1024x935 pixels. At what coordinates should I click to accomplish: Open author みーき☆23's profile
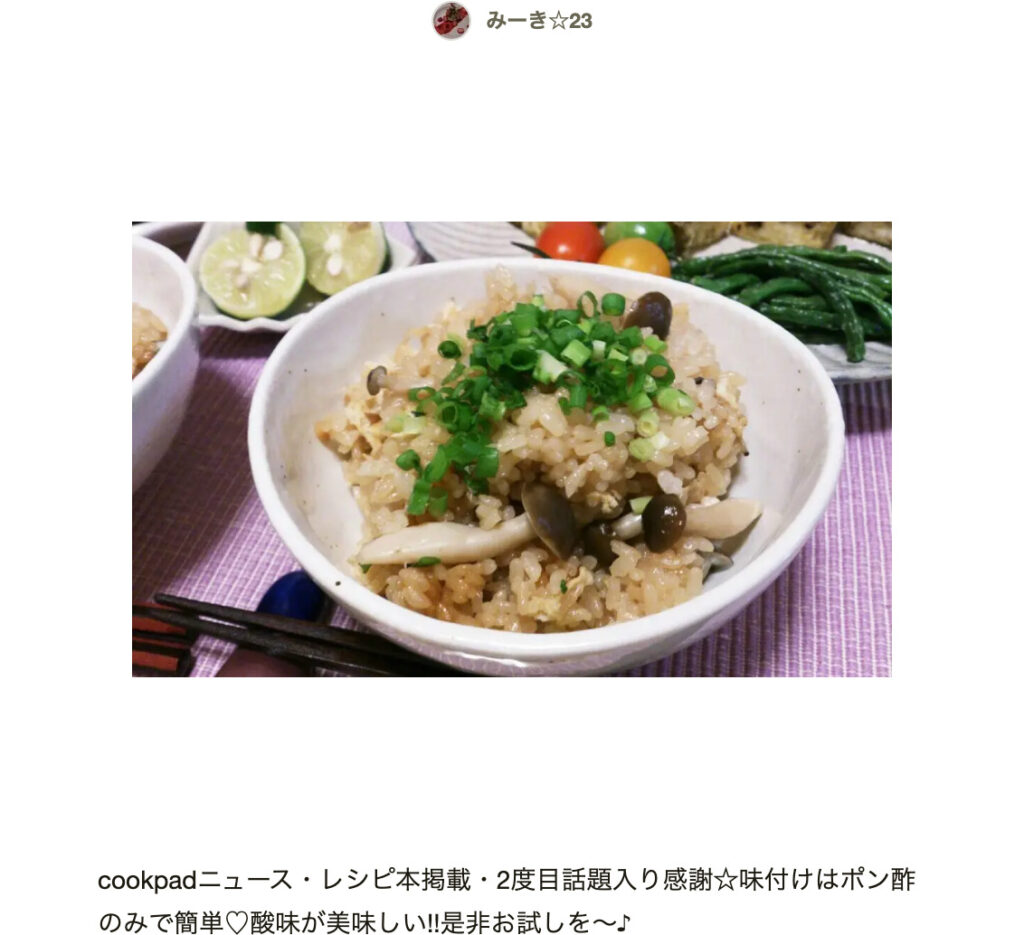(537, 20)
